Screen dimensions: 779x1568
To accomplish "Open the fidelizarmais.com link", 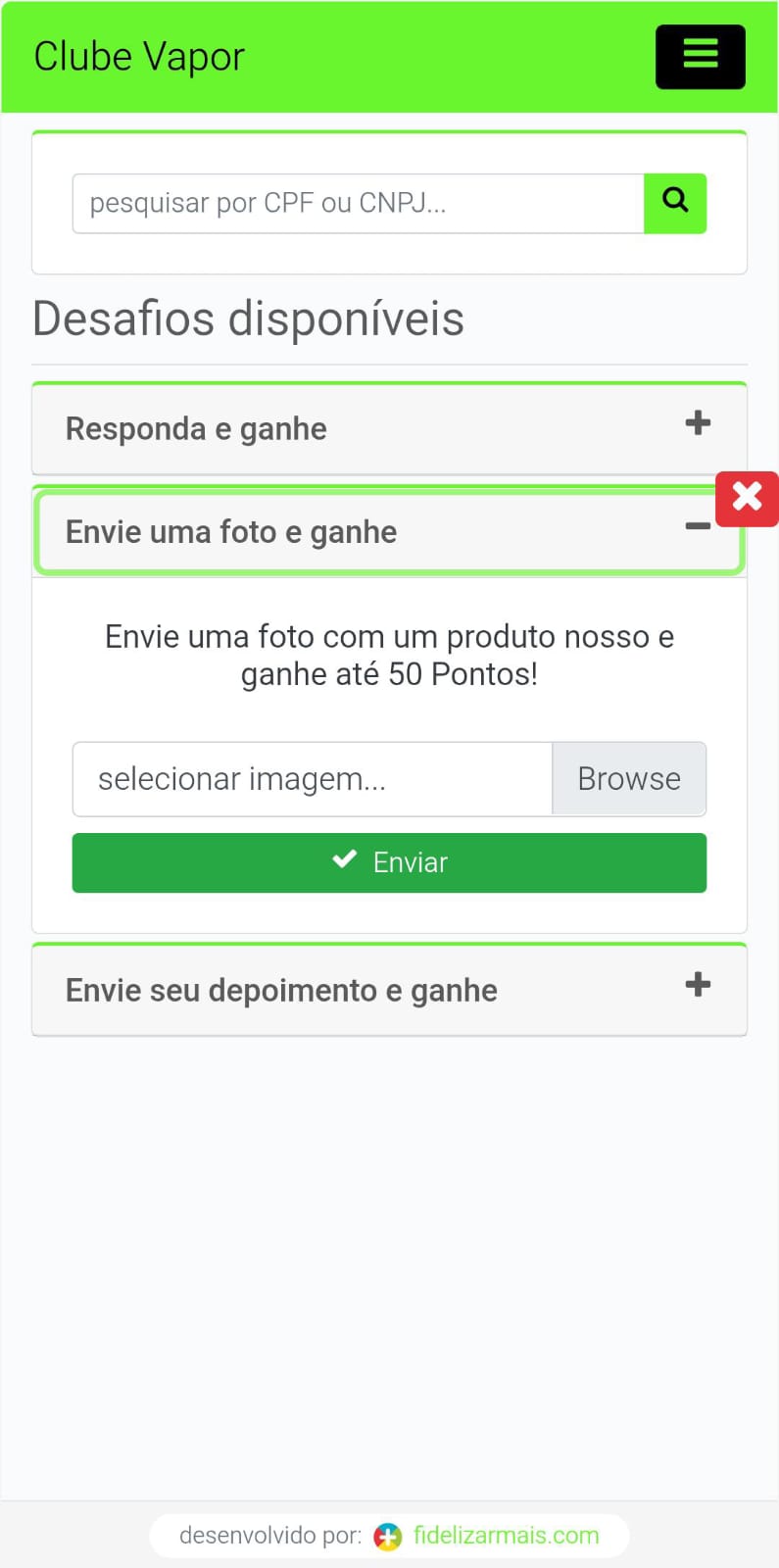I will (x=506, y=1536).
